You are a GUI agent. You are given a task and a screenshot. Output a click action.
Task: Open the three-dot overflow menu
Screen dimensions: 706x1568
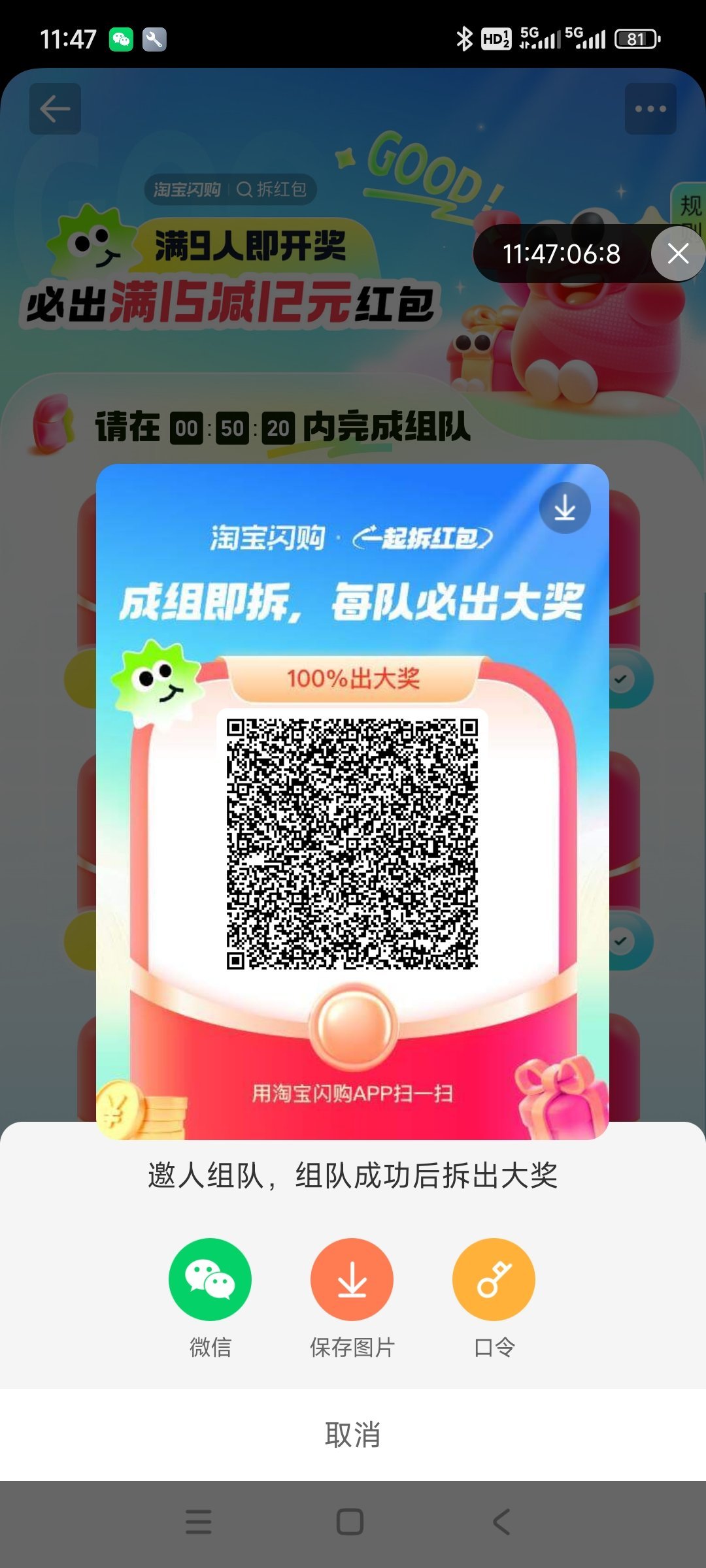tap(650, 108)
